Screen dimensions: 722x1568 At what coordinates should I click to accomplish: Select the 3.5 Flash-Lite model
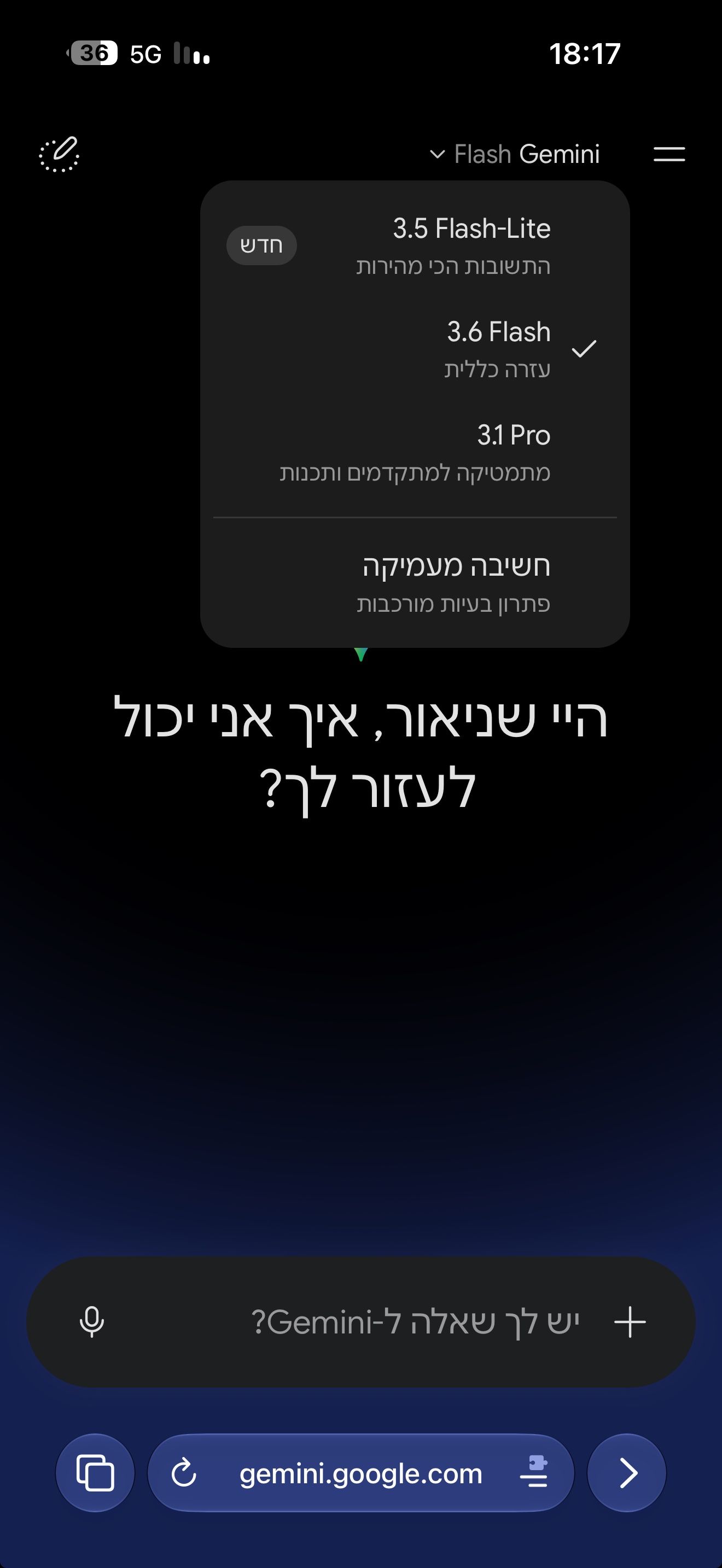[415, 246]
